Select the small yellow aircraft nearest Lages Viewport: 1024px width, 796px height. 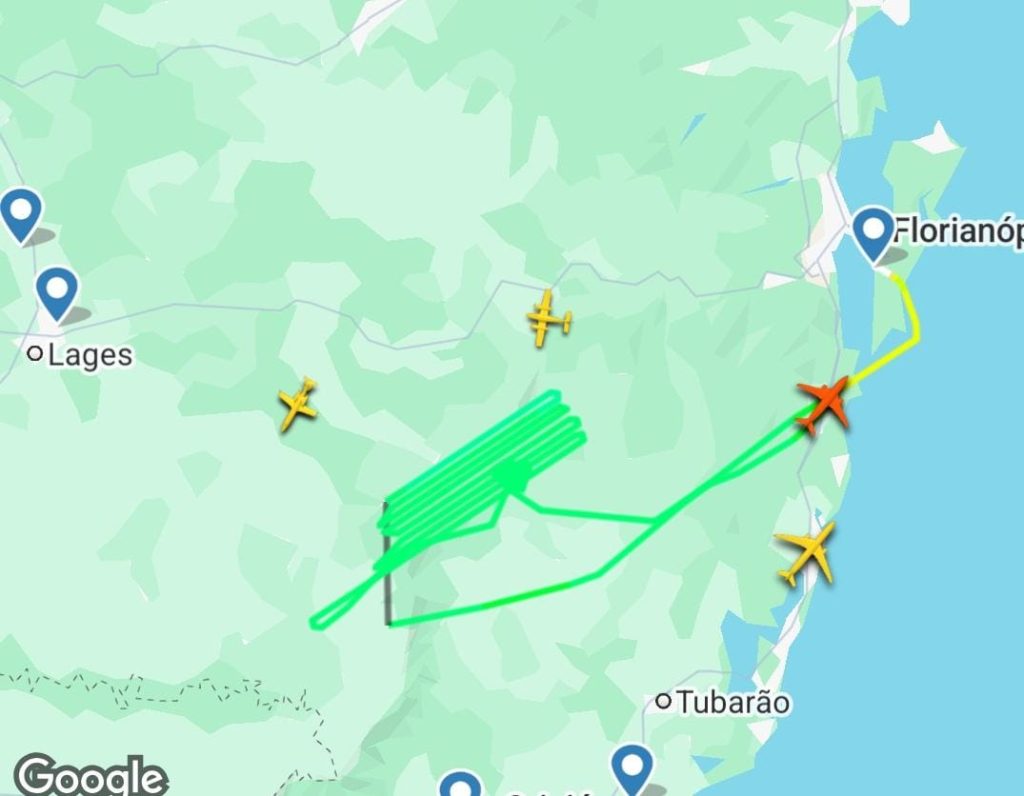298,405
